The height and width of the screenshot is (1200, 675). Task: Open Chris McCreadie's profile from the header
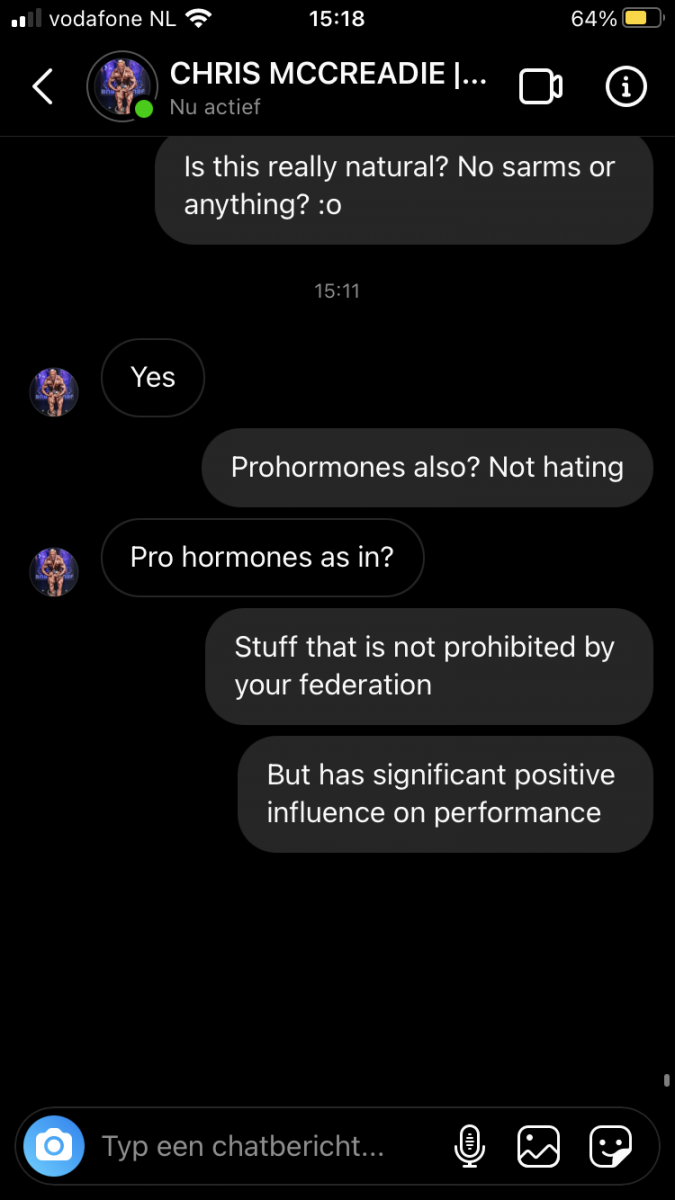[123, 87]
